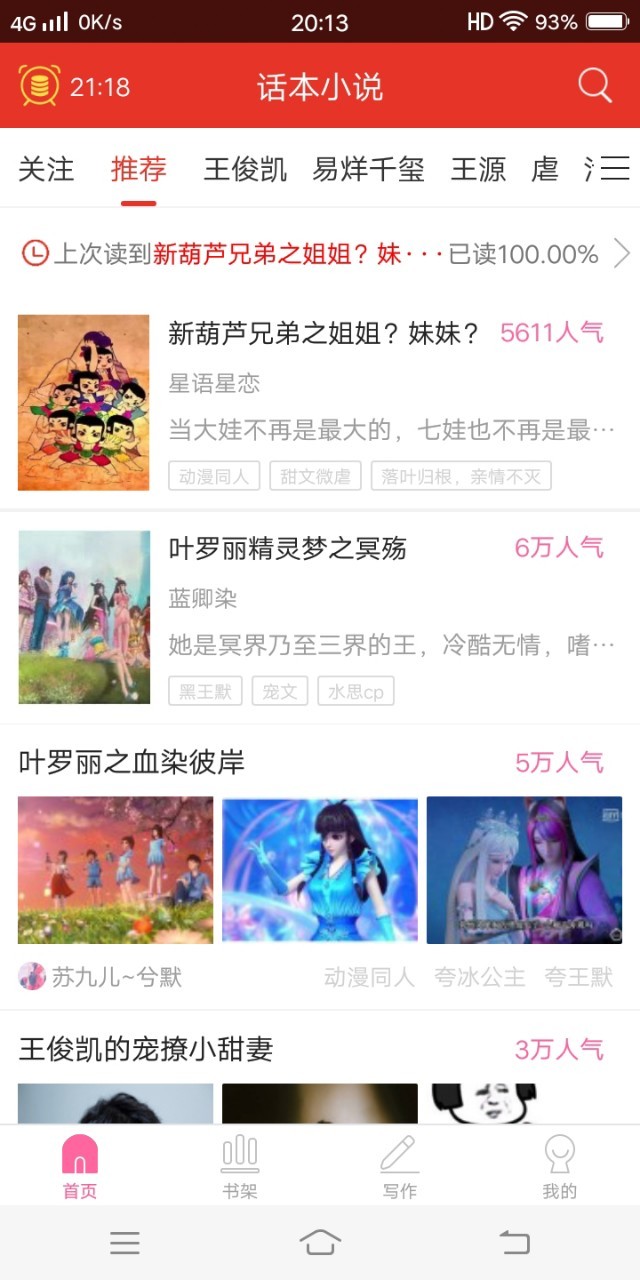The image size is (640, 1280).
Task: Switch to the 关注 tab
Action: [x=46, y=169]
